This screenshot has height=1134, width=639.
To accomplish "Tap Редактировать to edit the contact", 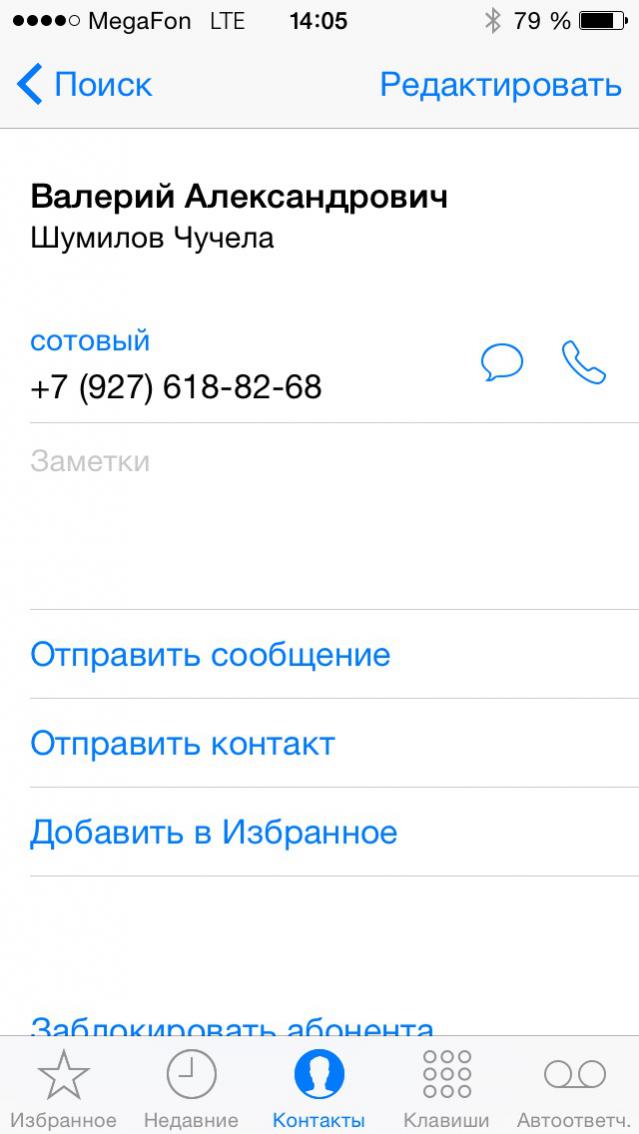I will tap(500, 85).
